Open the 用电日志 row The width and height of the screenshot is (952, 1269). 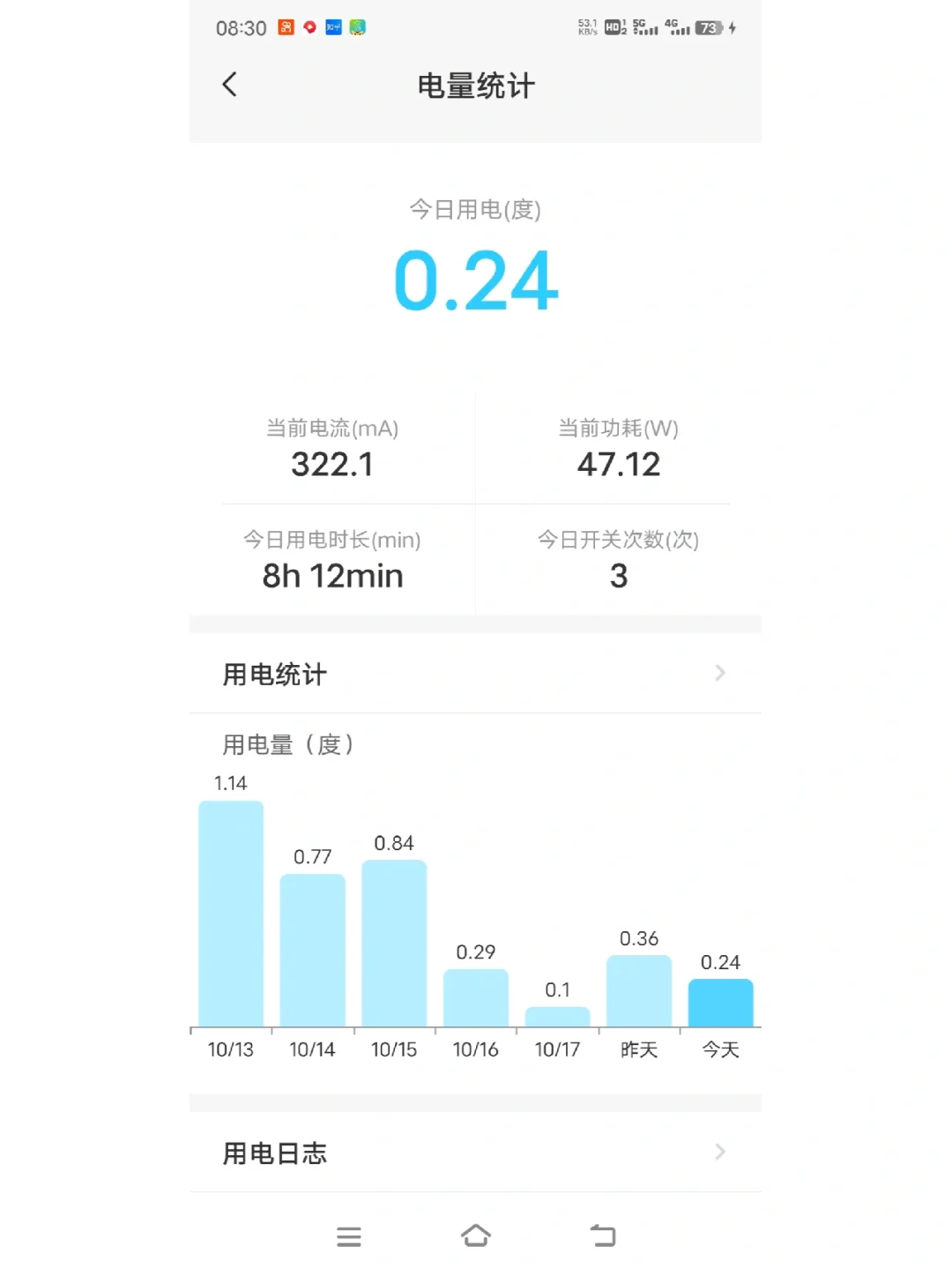475,1153
